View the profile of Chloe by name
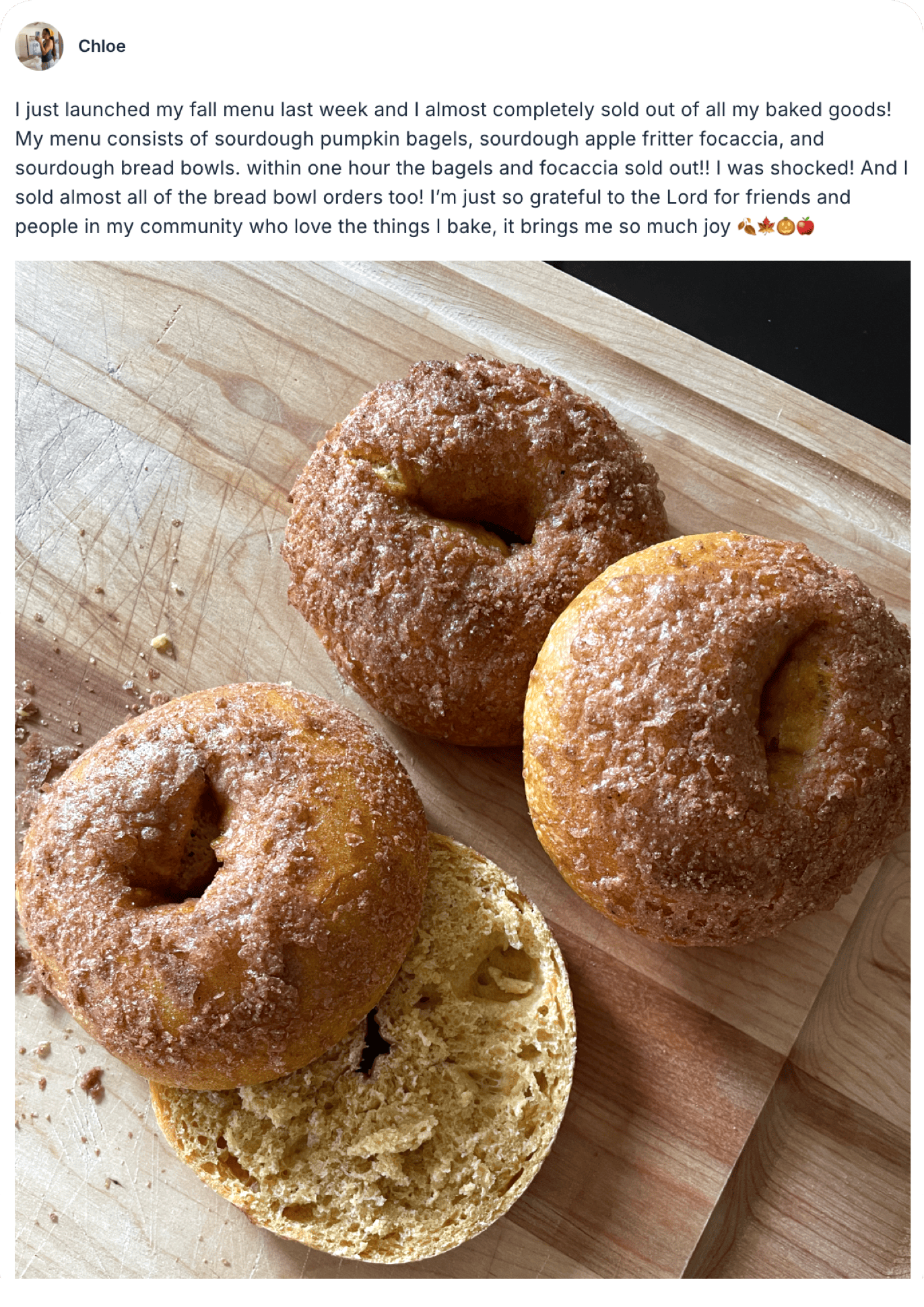 click(102, 46)
